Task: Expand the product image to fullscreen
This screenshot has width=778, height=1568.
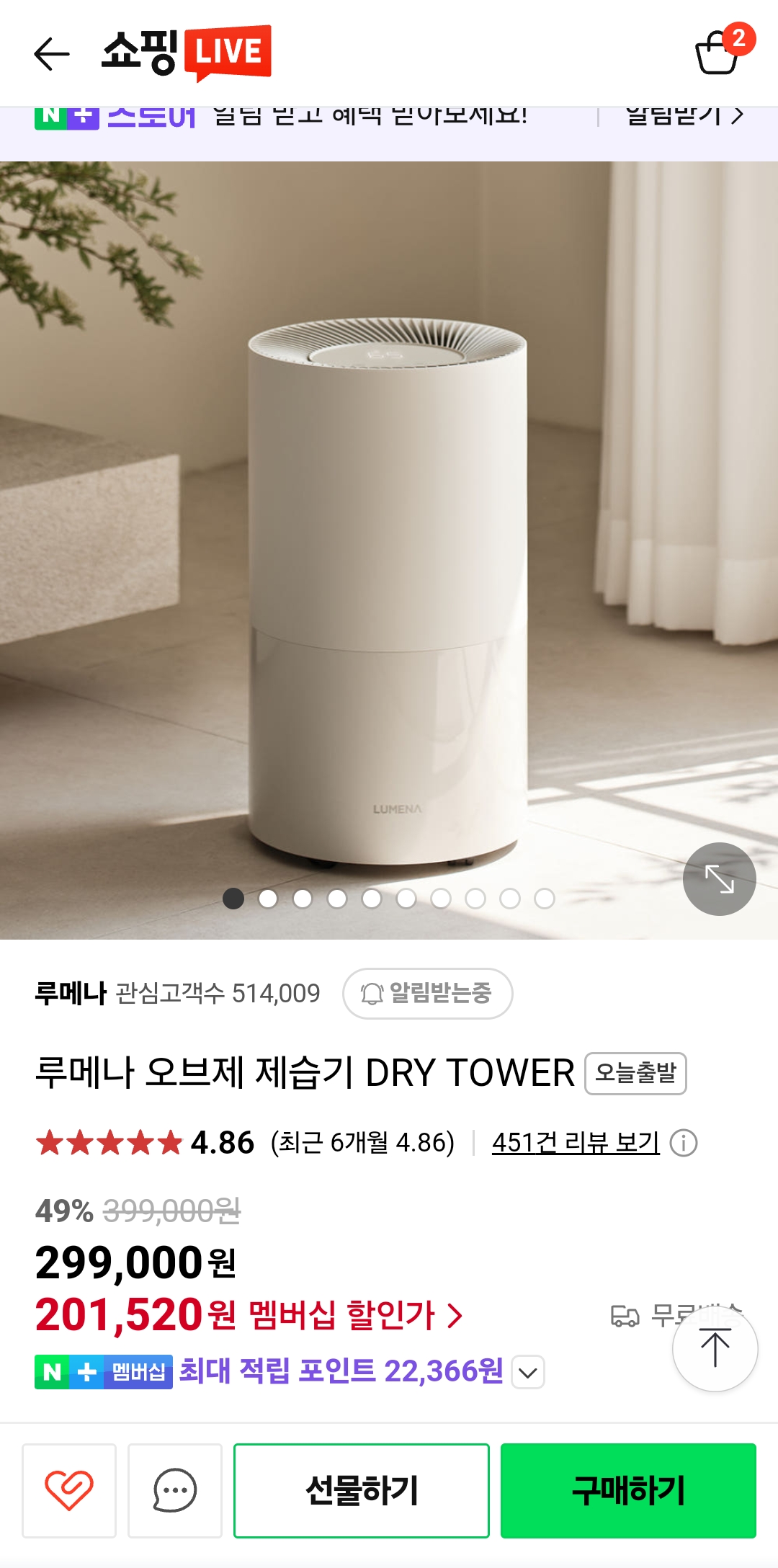Action: pyautogui.click(x=719, y=879)
